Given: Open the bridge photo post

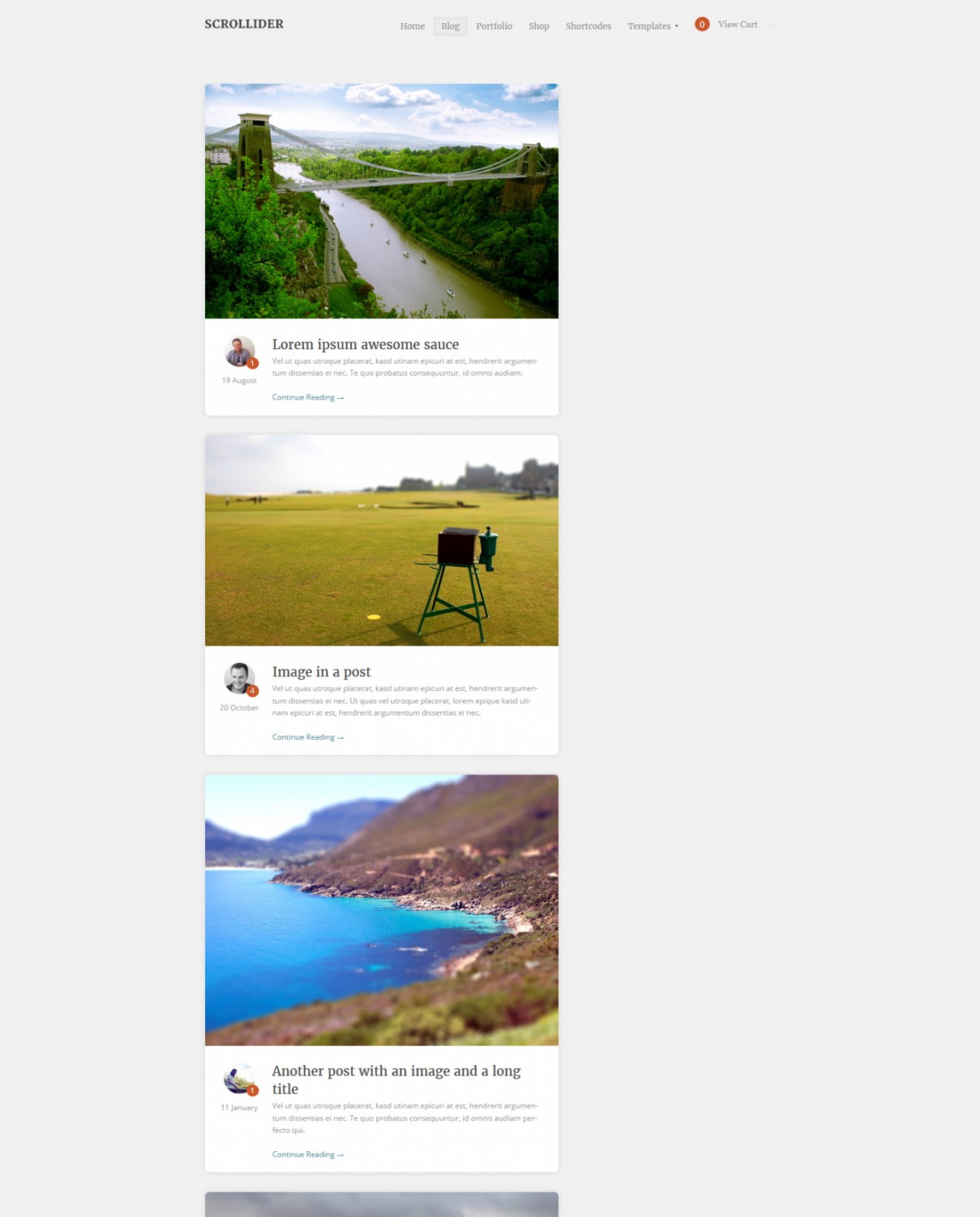Looking at the screenshot, I should [x=381, y=201].
